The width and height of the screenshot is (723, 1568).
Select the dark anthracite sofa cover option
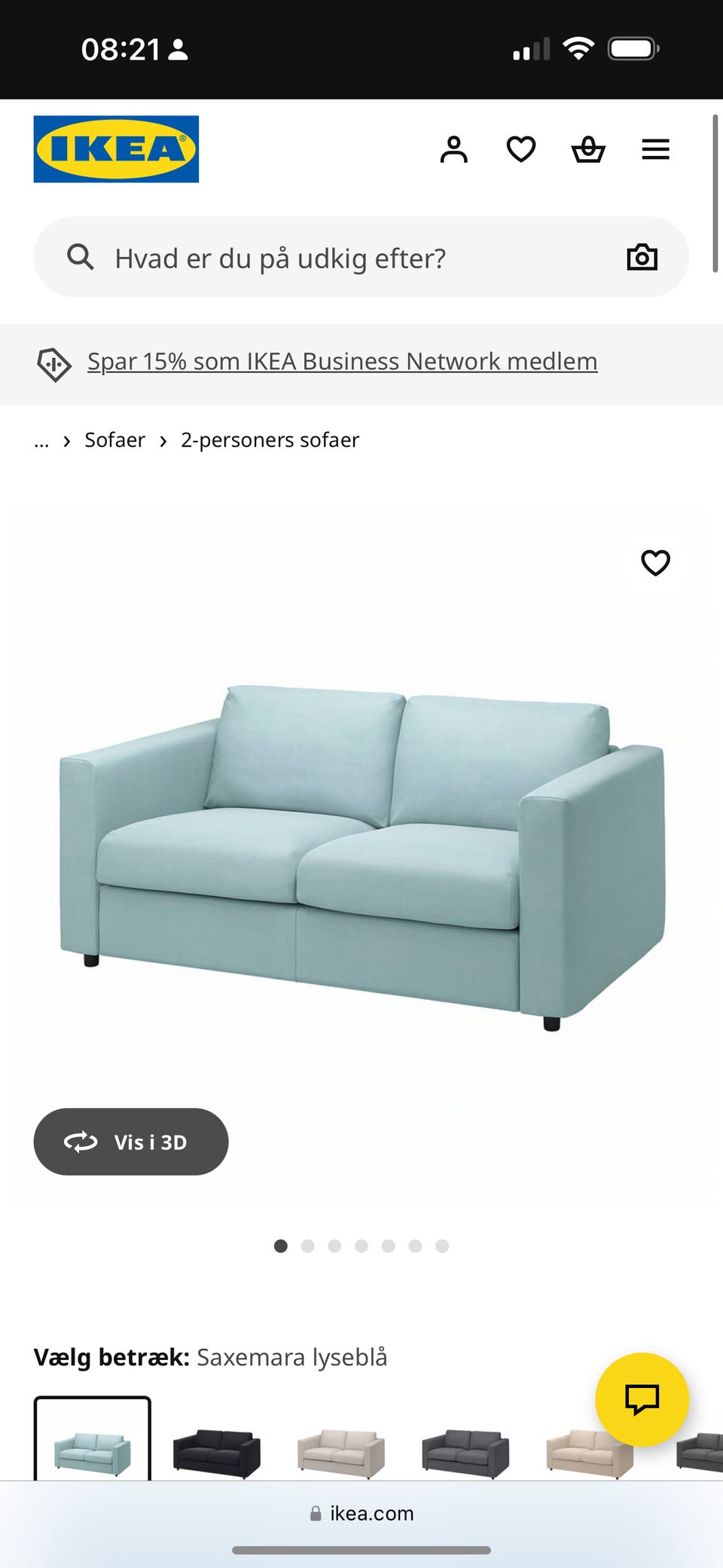[216, 1451]
